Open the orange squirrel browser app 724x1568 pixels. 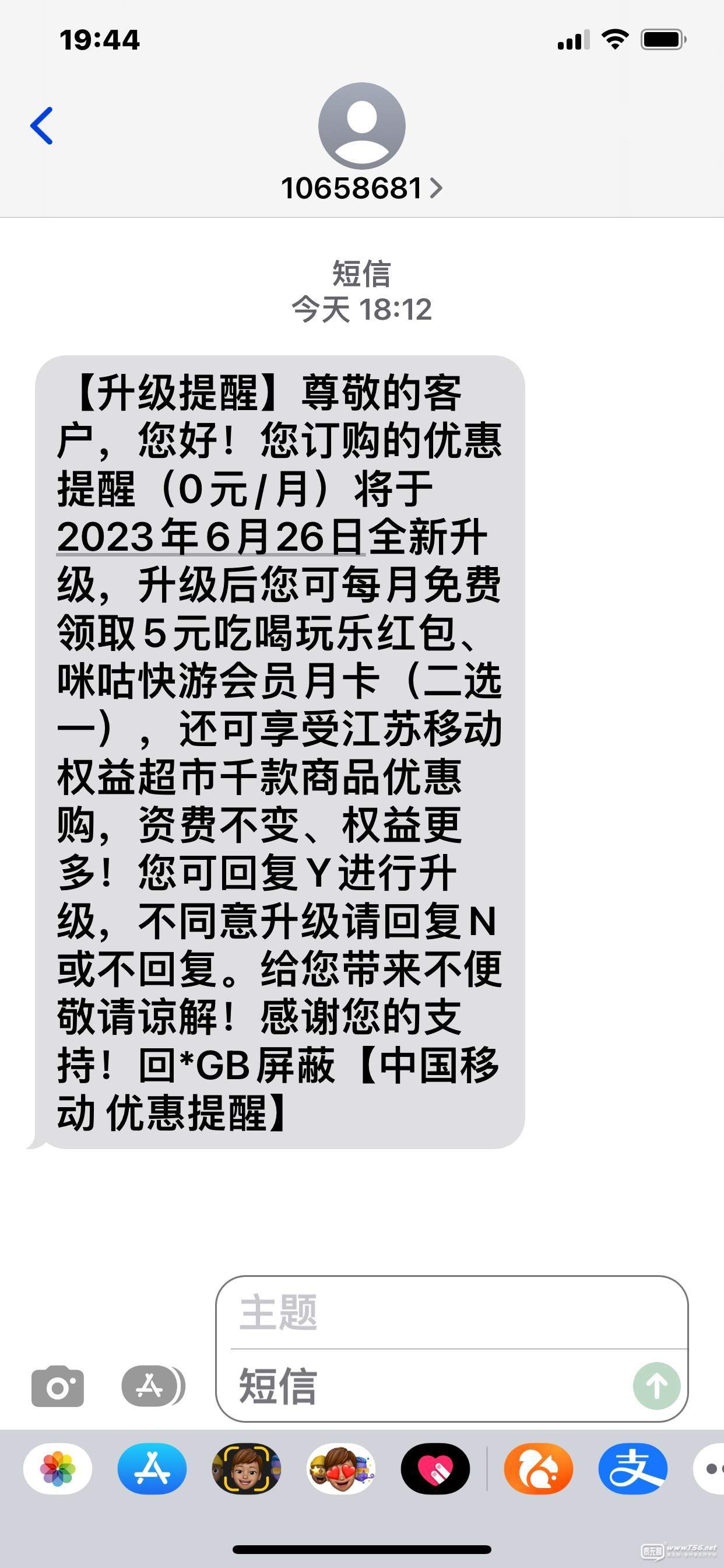539,1469
